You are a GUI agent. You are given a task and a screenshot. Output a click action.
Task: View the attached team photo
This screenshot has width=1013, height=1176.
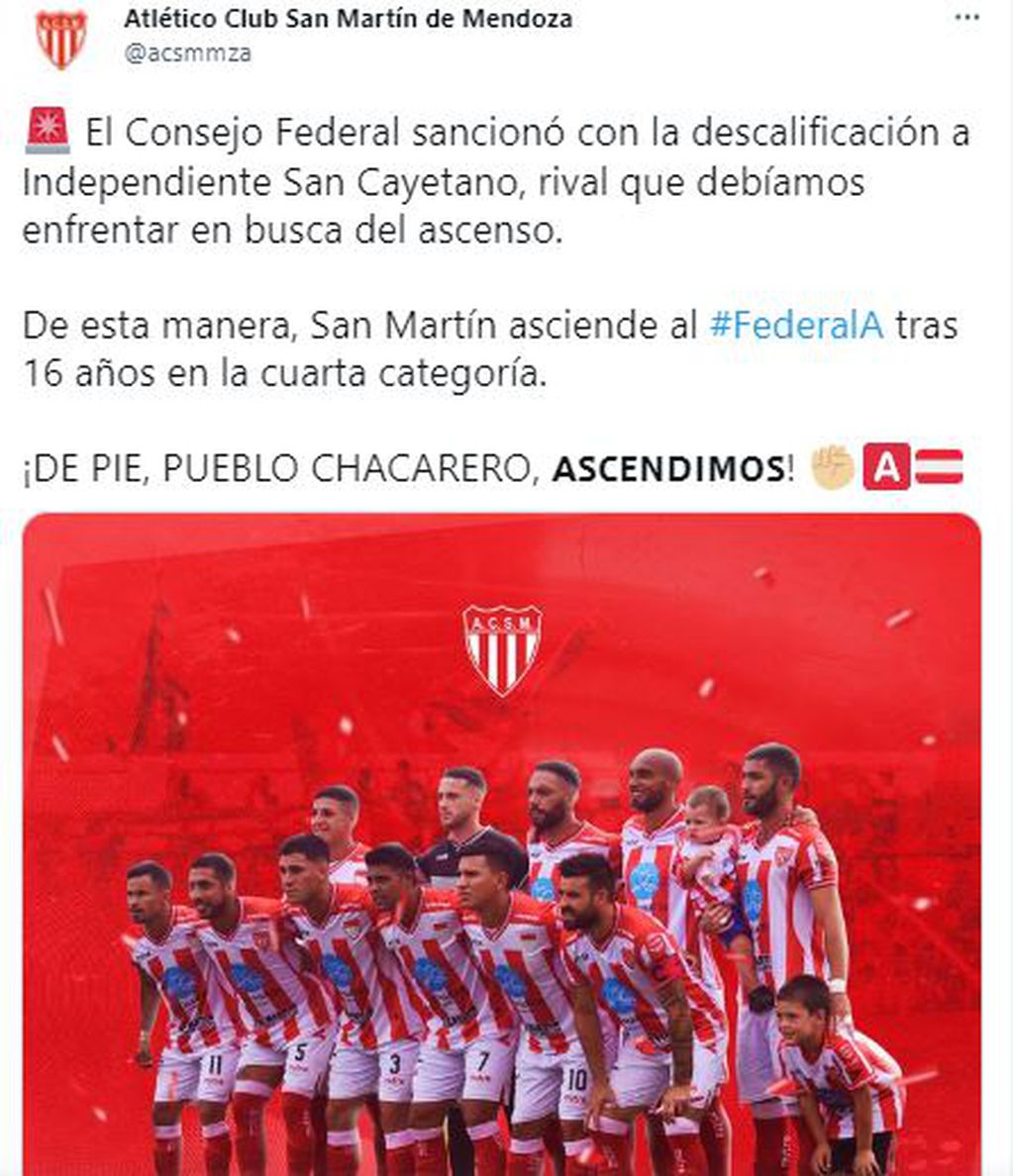click(502, 841)
